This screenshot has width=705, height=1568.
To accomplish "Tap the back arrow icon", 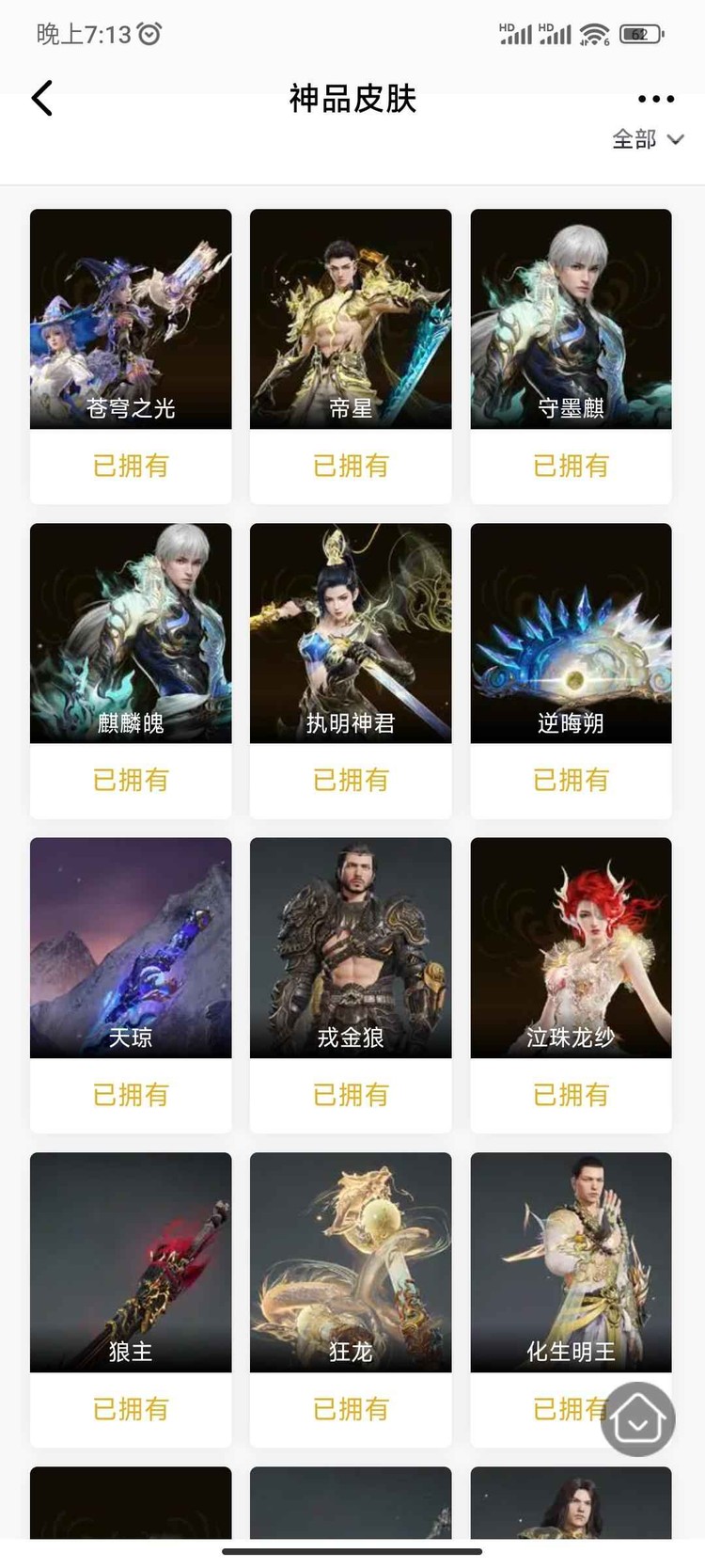I will [x=41, y=98].
